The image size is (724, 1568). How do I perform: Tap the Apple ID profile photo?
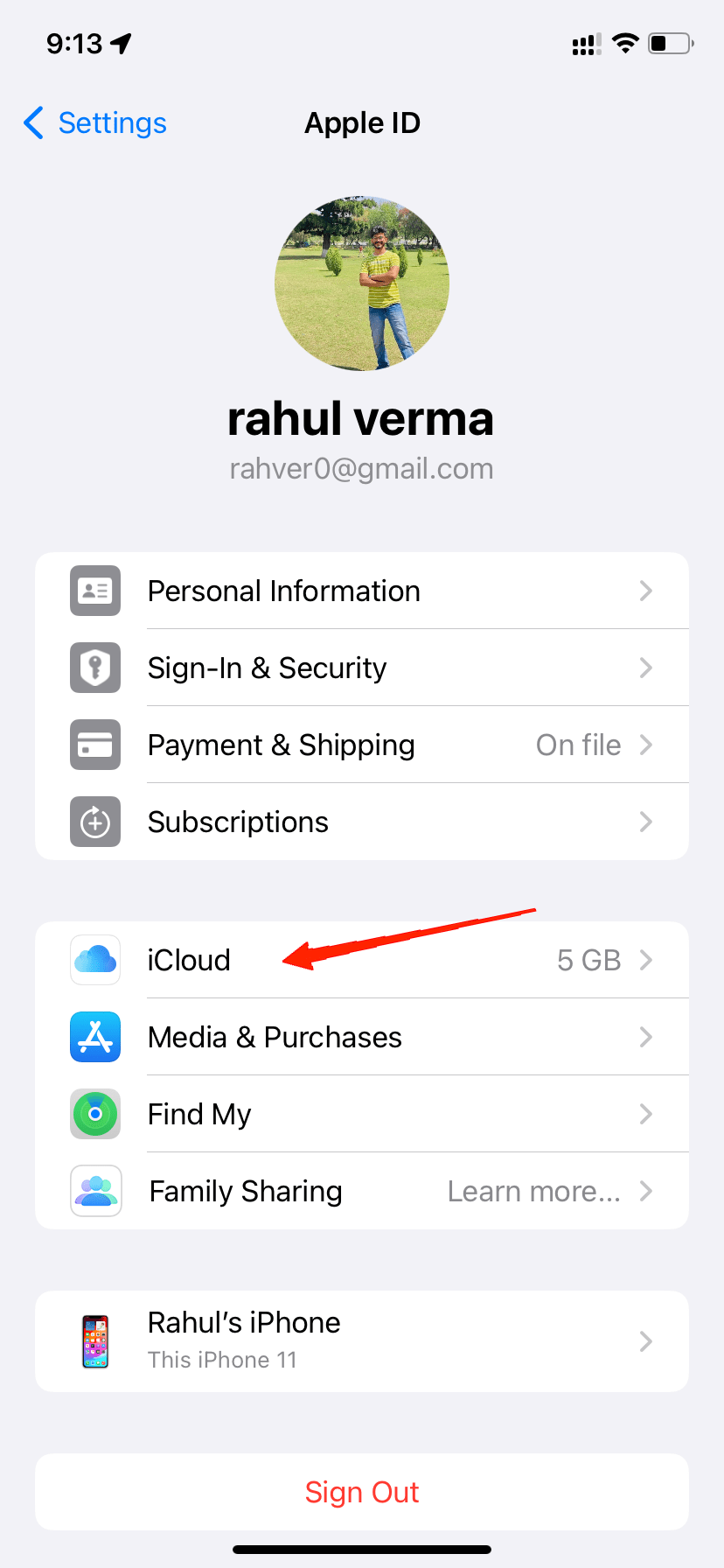point(362,283)
